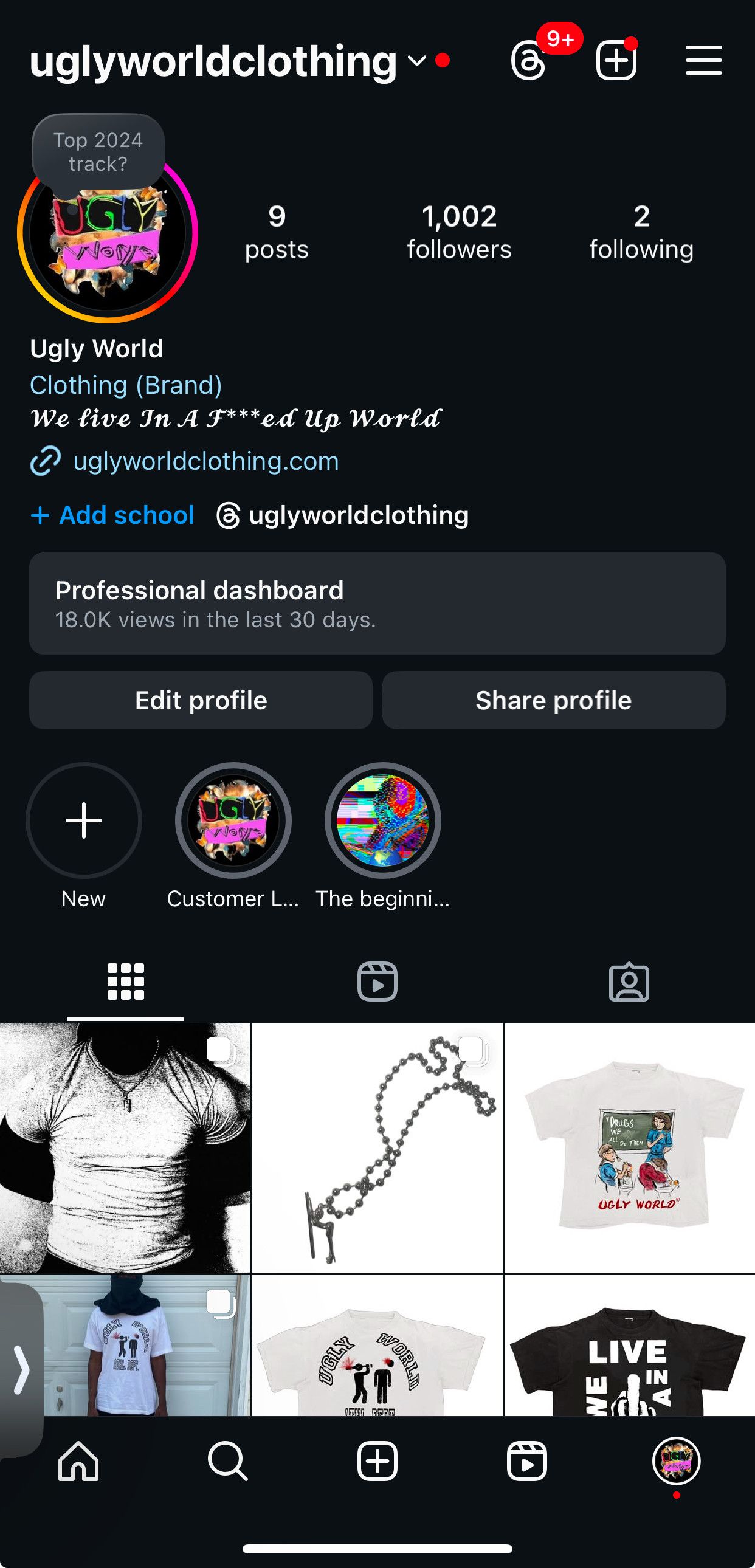Tap Share profile
Screen dimensions: 755x1568
pos(553,700)
